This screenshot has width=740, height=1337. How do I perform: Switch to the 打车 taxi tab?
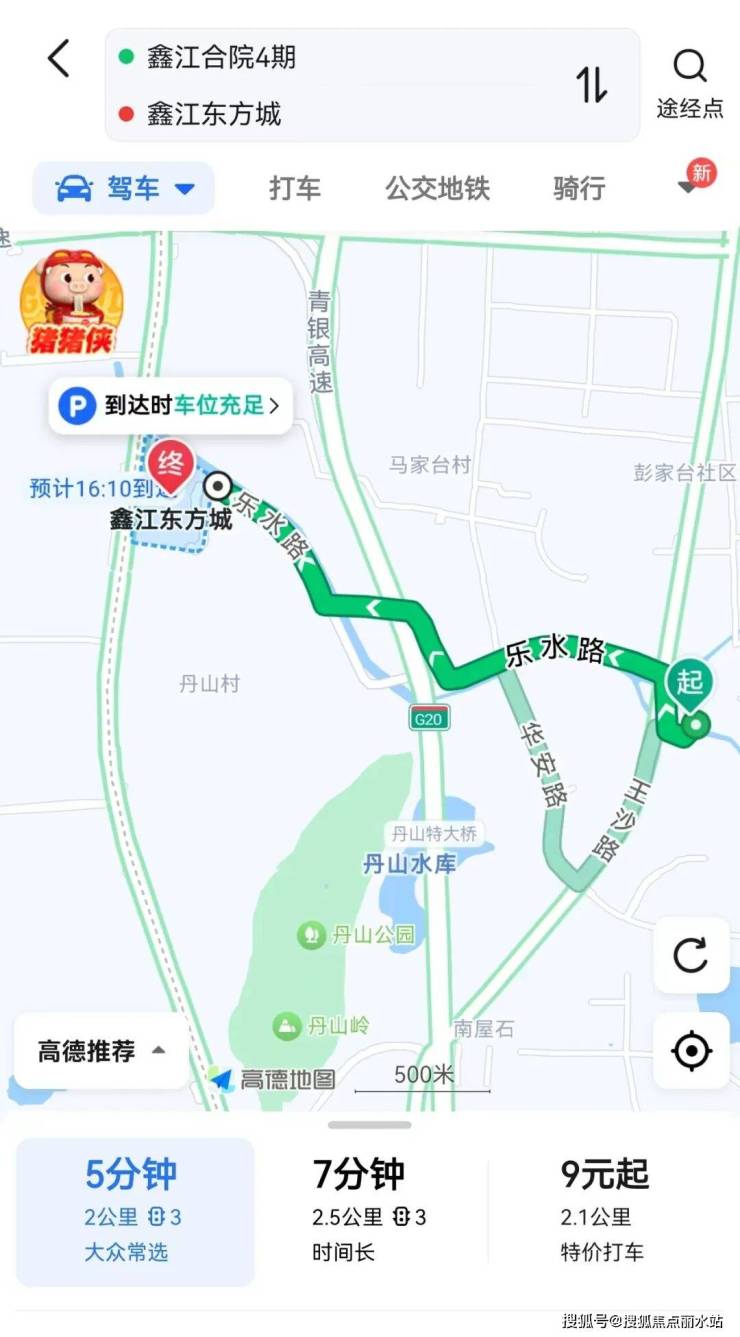click(x=295, y=188)
